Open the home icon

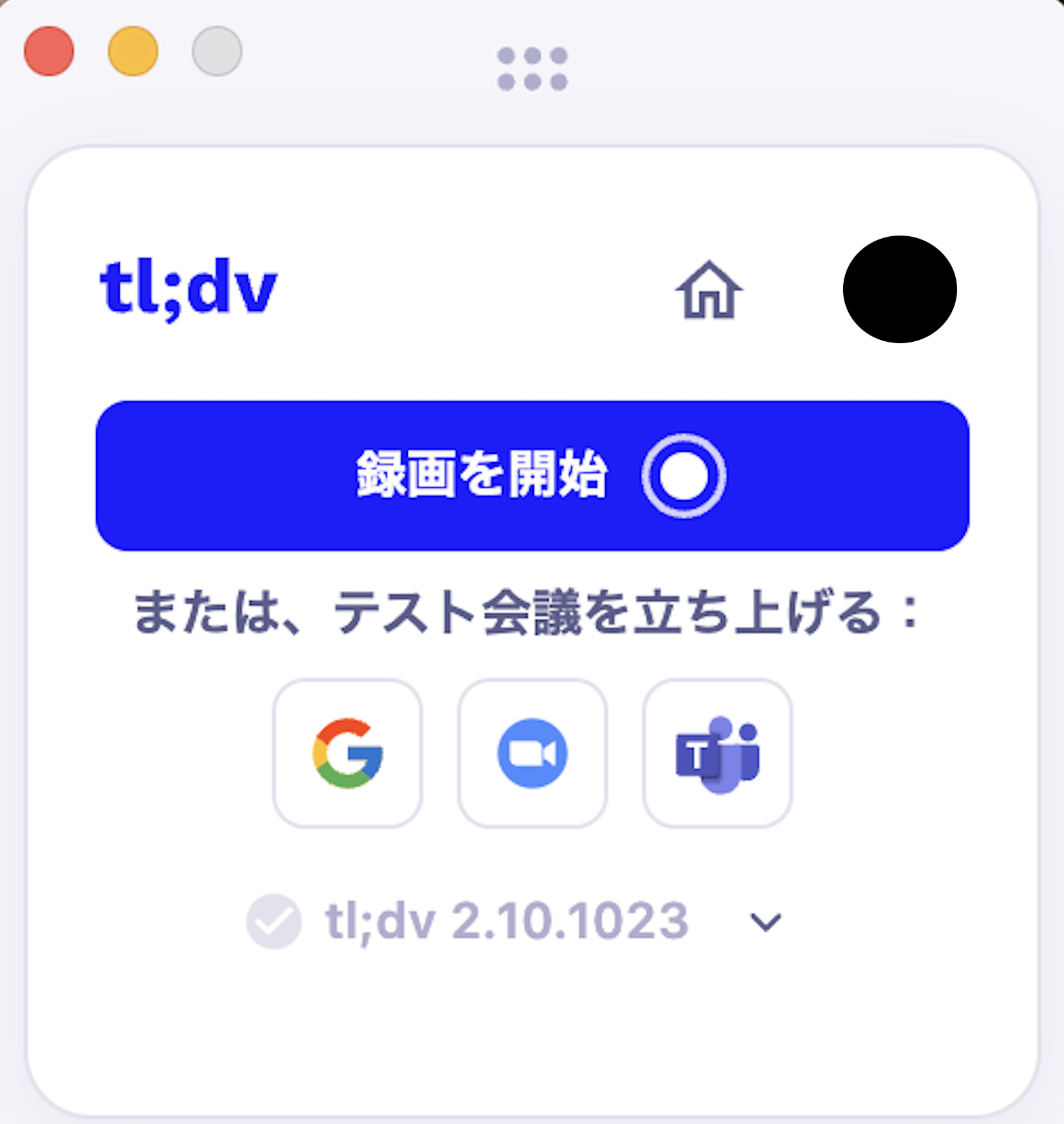709,290
